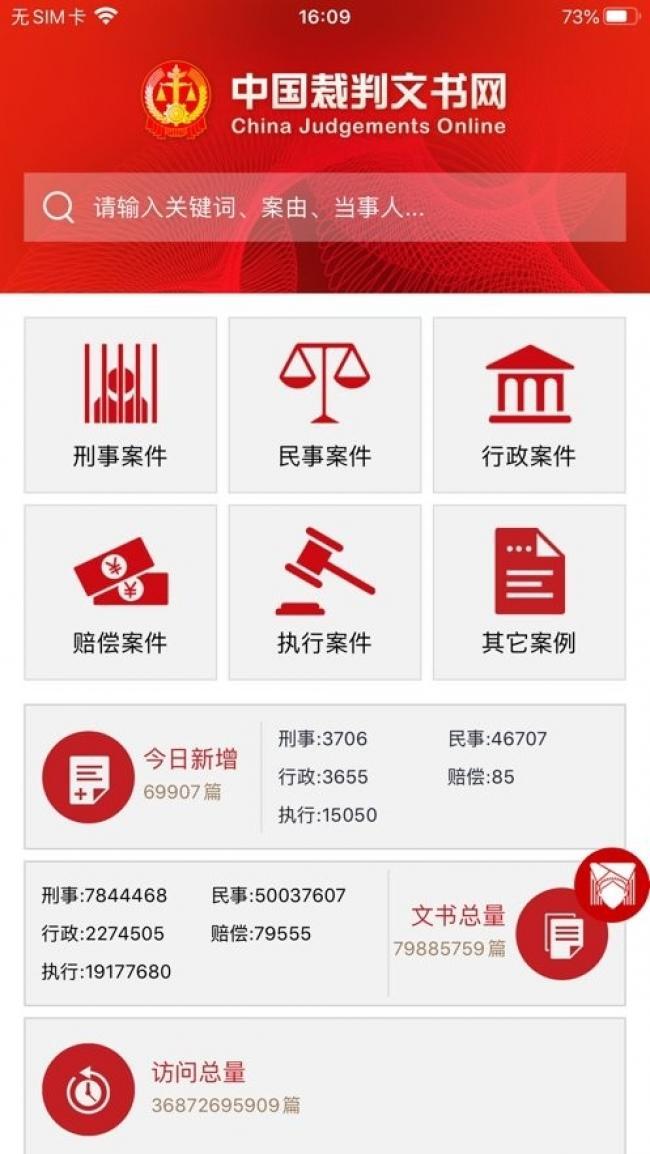This screenshot has width=650, height=1154.
Task: Tap the keyword search field
Action: (x=325, y=207)
